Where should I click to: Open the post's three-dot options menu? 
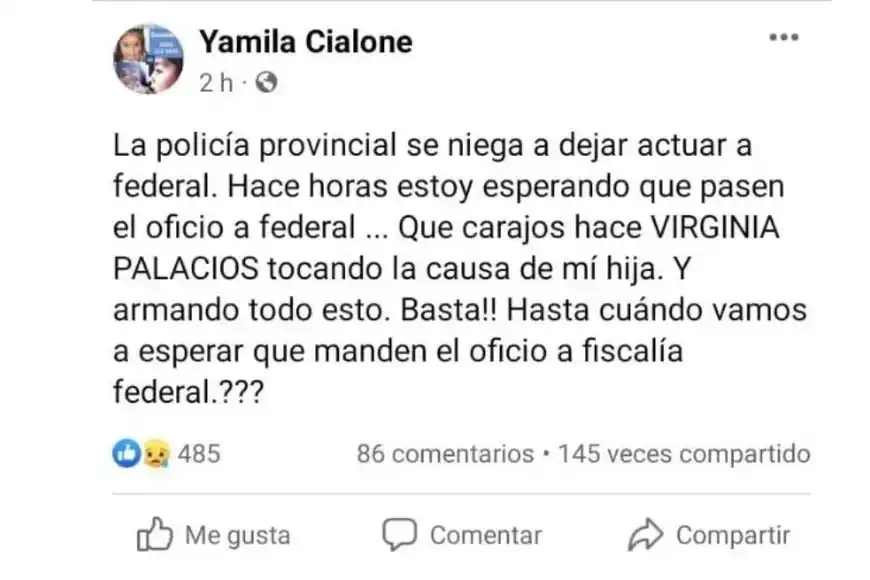tap(783, 38)
